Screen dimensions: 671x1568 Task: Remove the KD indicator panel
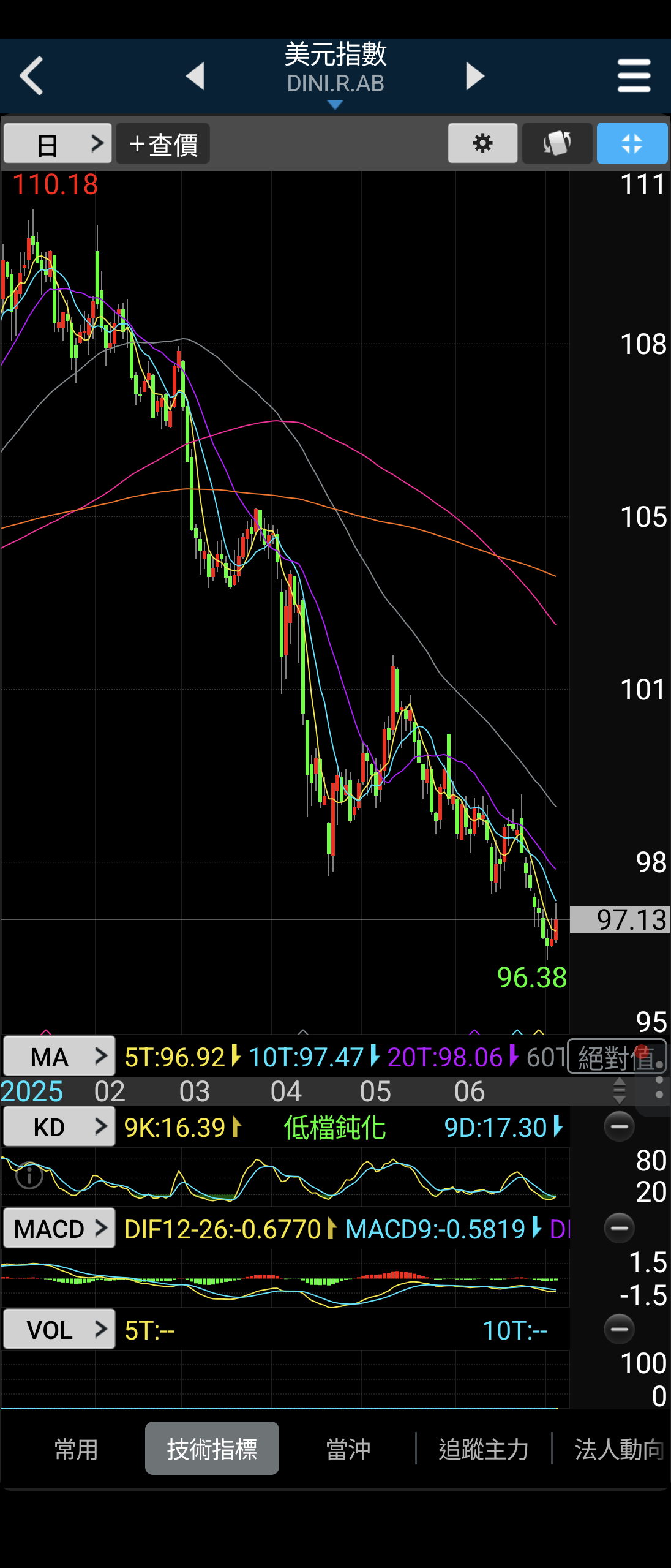point(619,1126)
